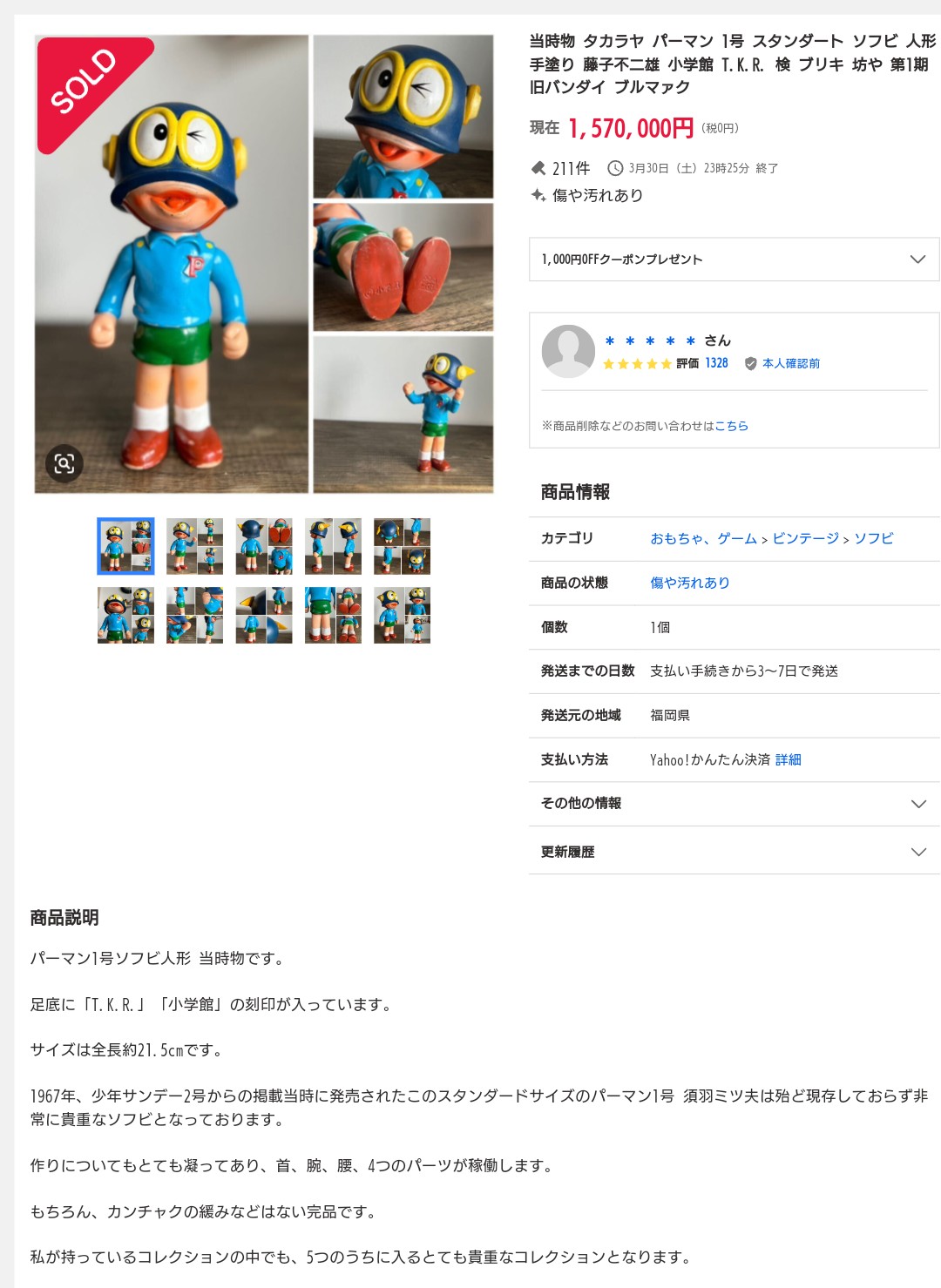Select the first highlighted photo thumbnail
This screenshot has height=1288, width=941.
coord(125,546)
